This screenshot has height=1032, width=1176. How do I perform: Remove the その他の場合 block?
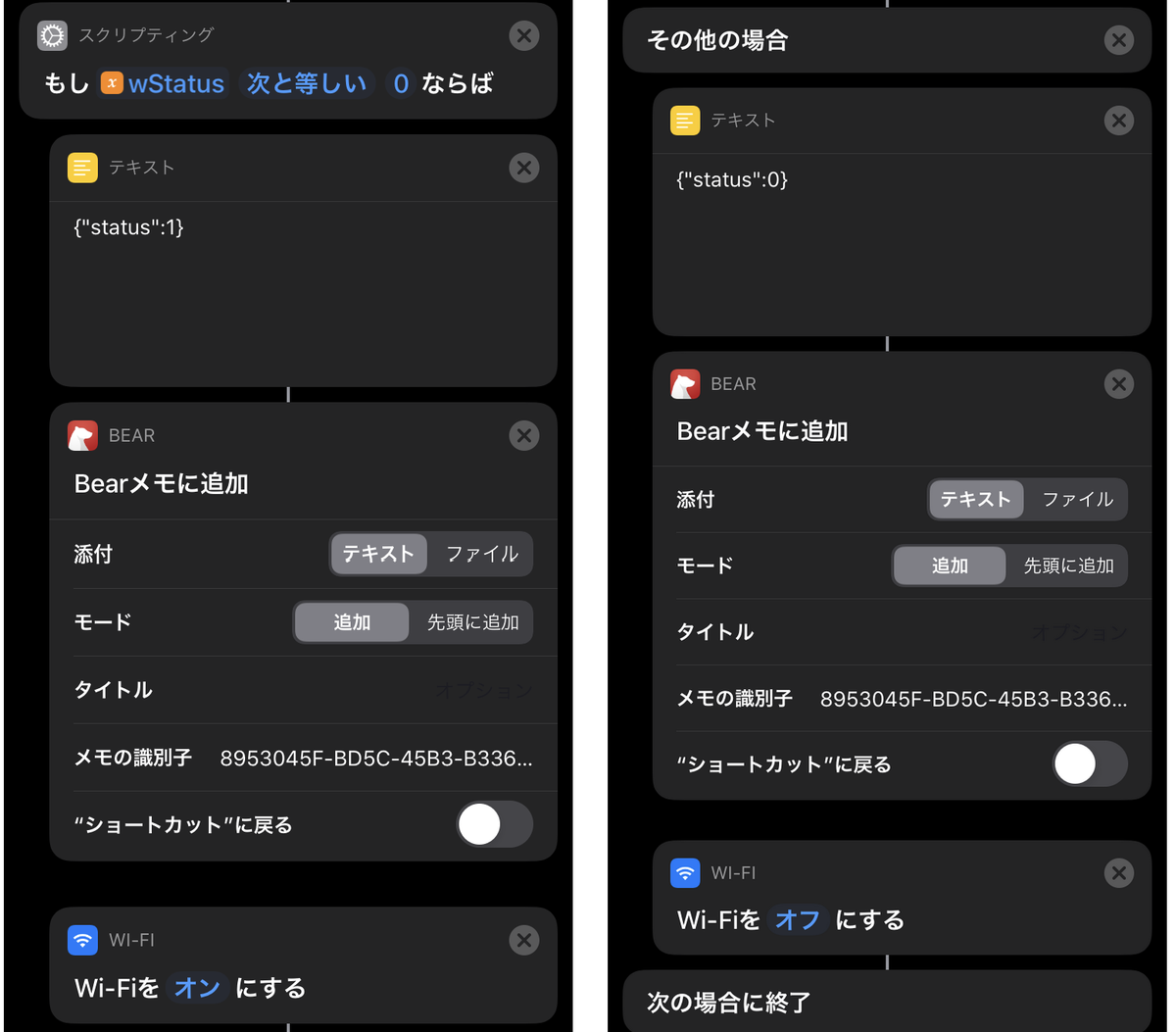1118,40
